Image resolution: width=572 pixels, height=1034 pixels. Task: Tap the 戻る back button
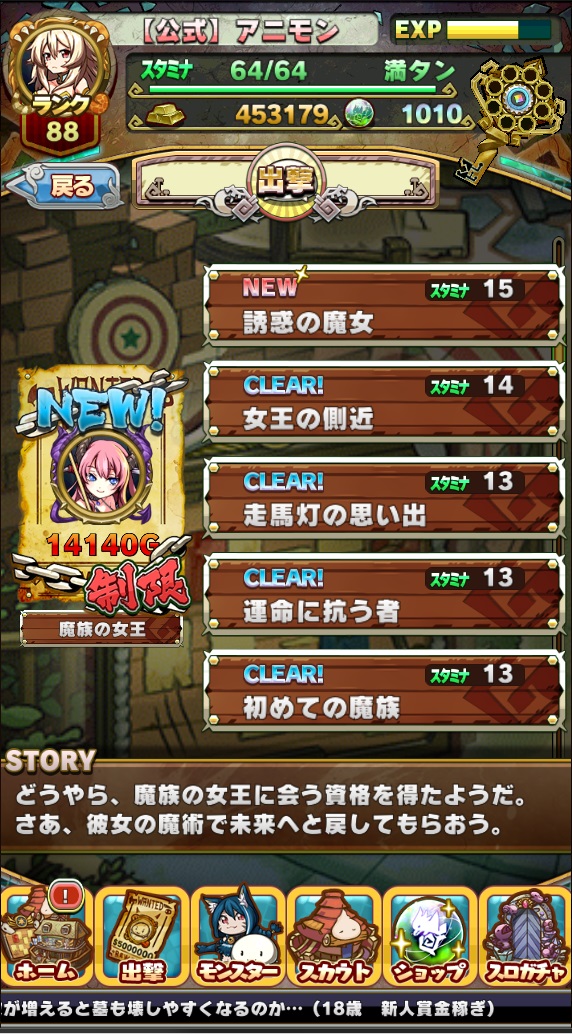click(64, 186)
